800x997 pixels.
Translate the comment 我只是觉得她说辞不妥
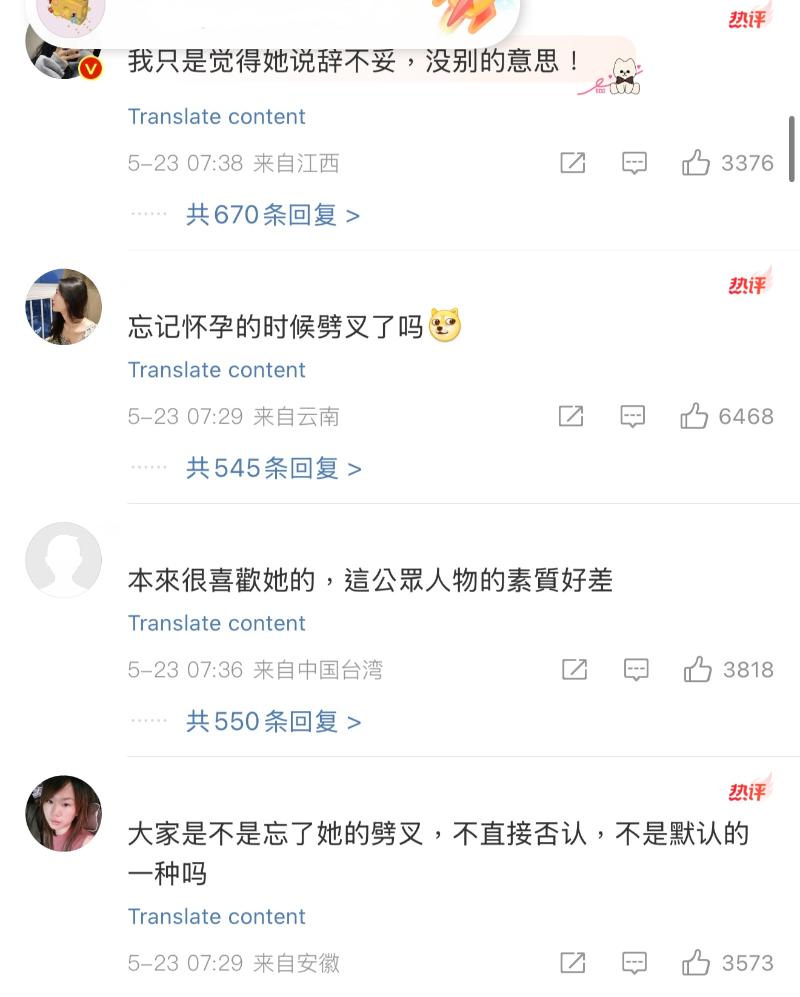217,117
